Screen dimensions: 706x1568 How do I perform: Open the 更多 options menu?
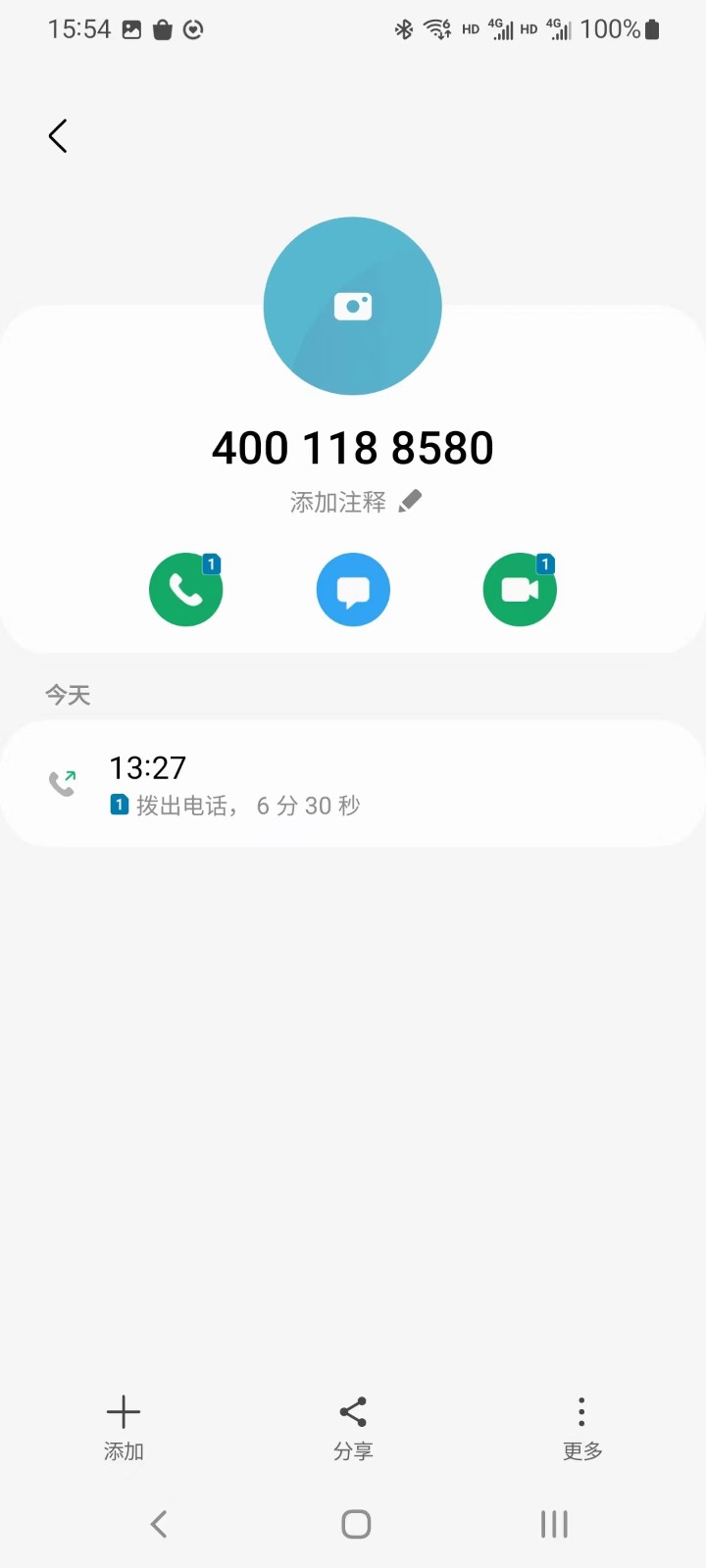pyautogui.click(x=581, y=1427)
